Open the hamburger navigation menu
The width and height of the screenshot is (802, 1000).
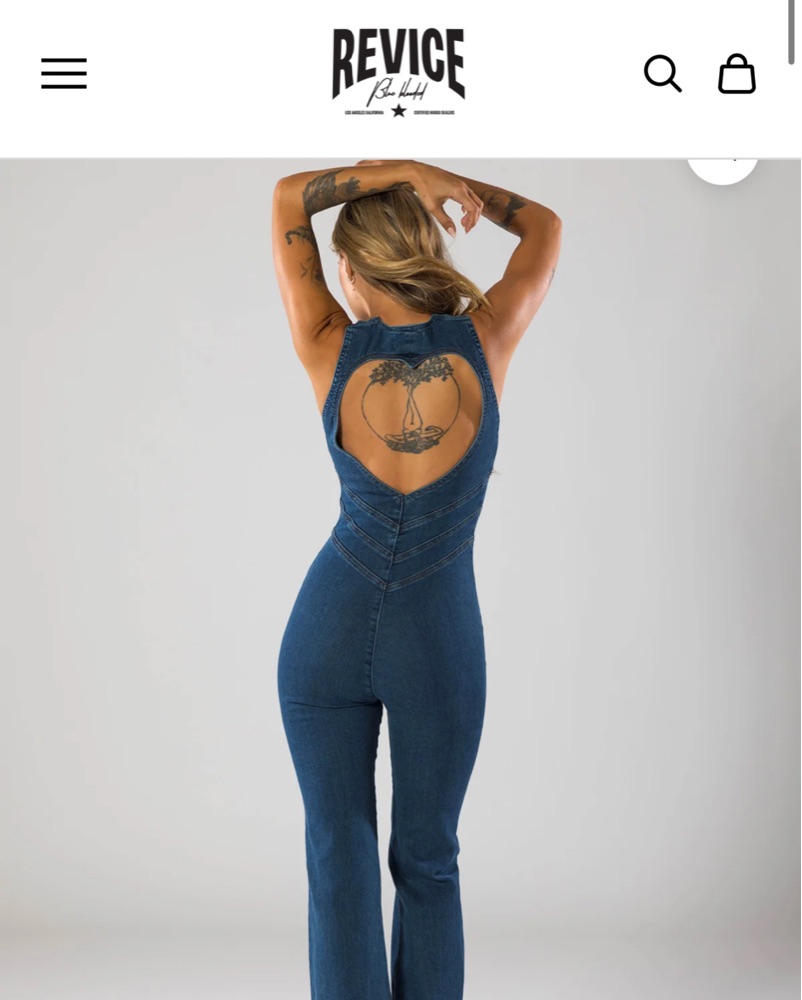pyautogui.click(x=64, y=74)
